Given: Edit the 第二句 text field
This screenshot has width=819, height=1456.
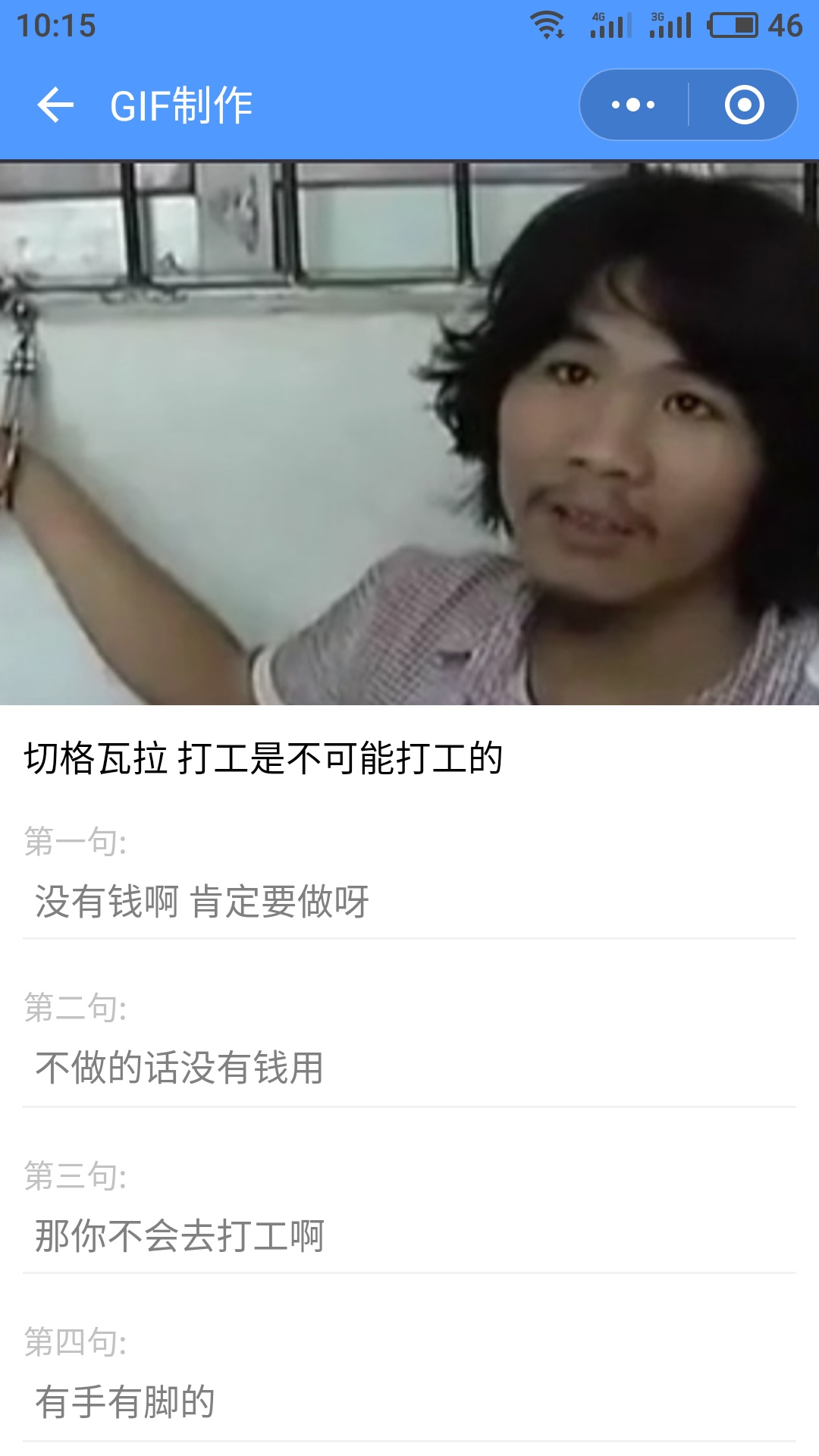Looking at the screenshot, I should pyautogui.click(x=409, y=1068).
